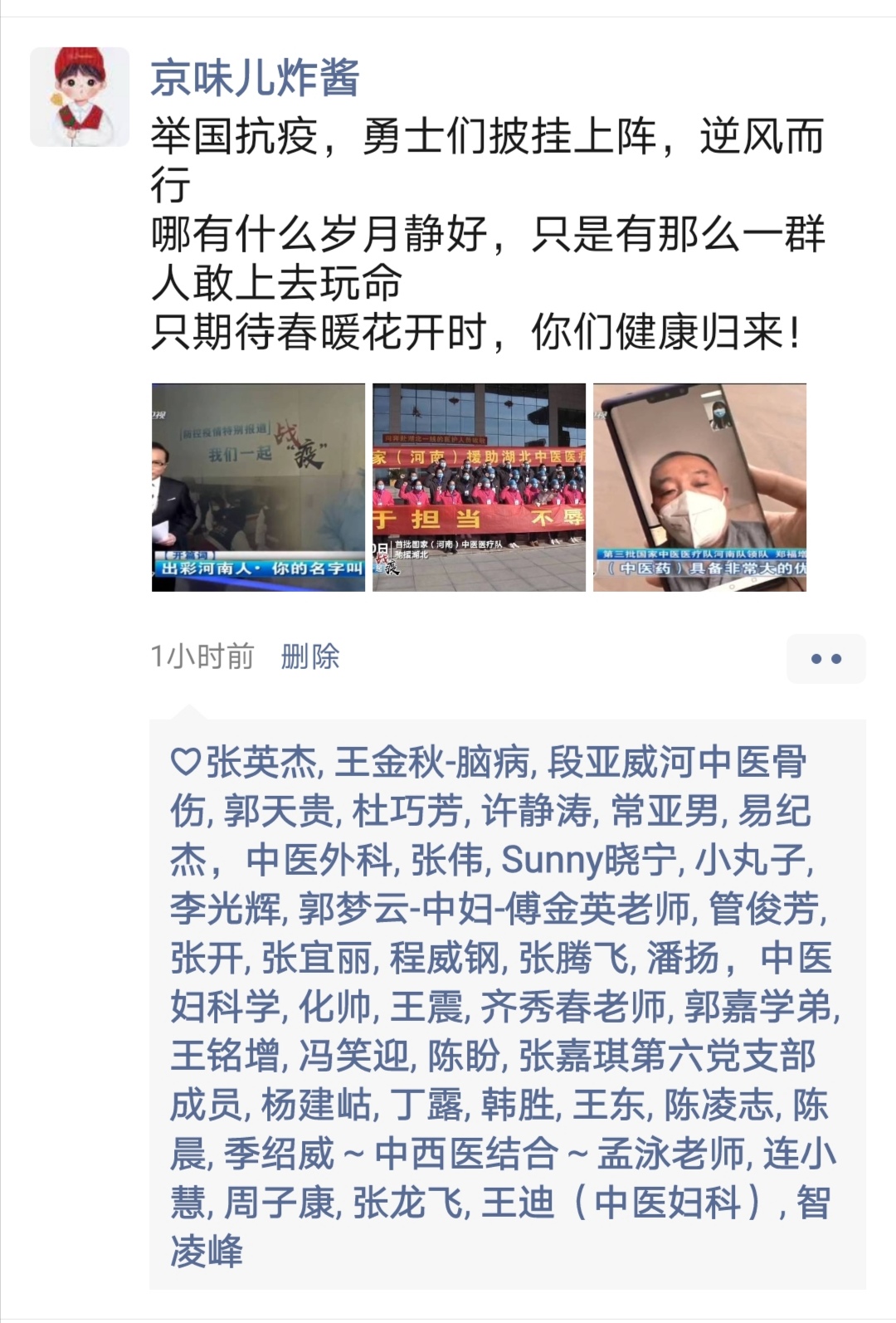Open Sunny晓宁's profile from likes list

pos(589,860)
